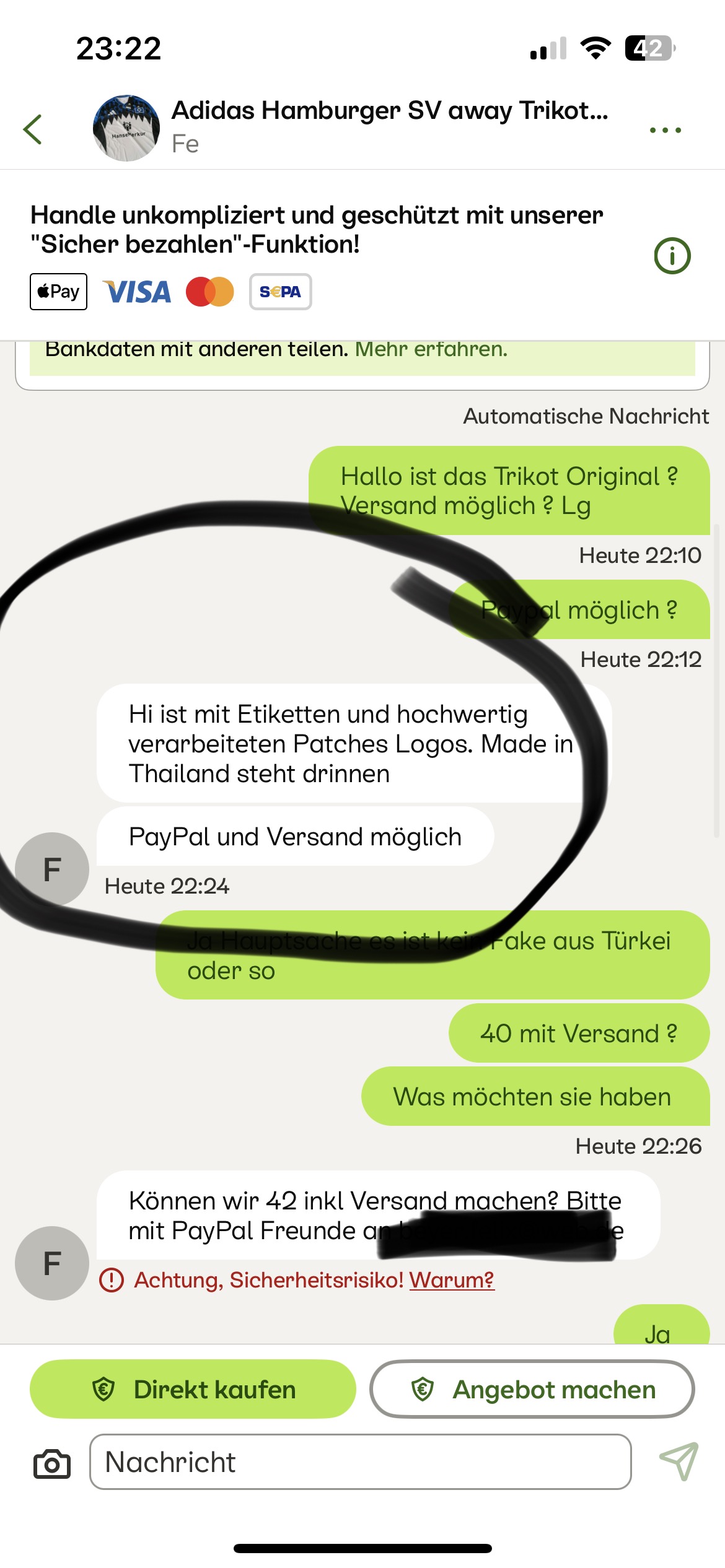The height and width of the screenshot is (1568, 725).
Task: Focus the Nachricht text field
Action: click(360, 1461)
